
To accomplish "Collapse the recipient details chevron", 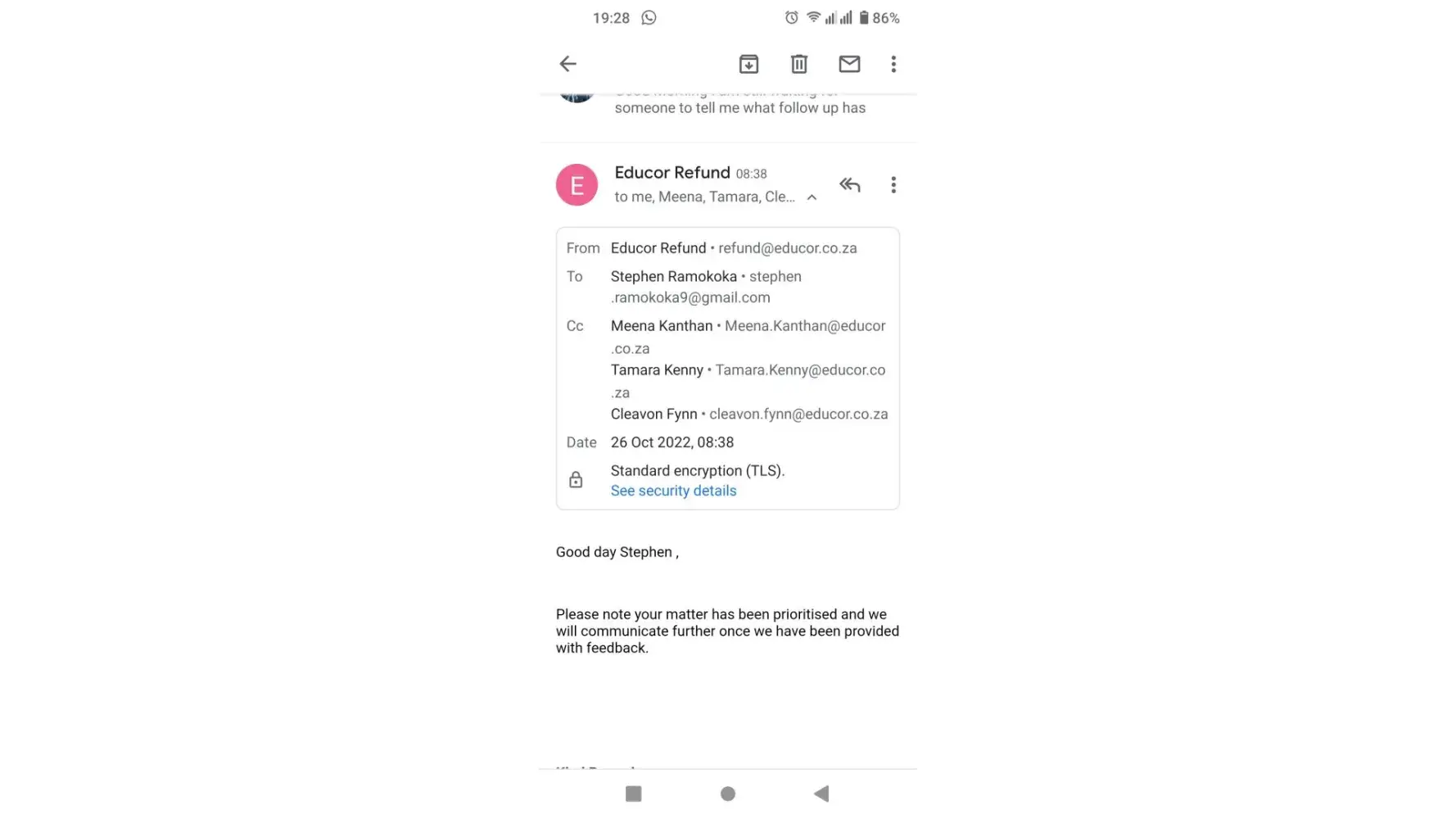I will point(812,197).
